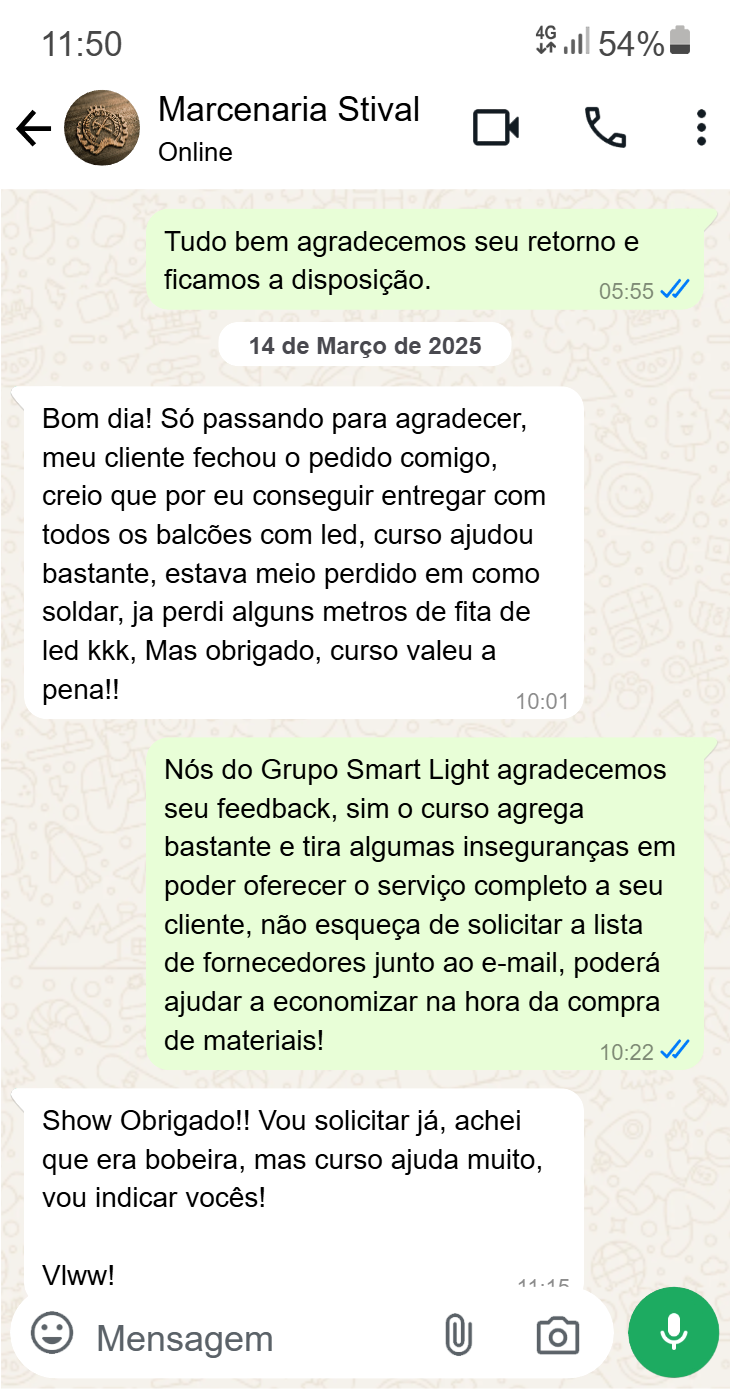Open the camera from message bar
The height and width of the screenshot is (1390, 730).
[x=557, y=1335]
